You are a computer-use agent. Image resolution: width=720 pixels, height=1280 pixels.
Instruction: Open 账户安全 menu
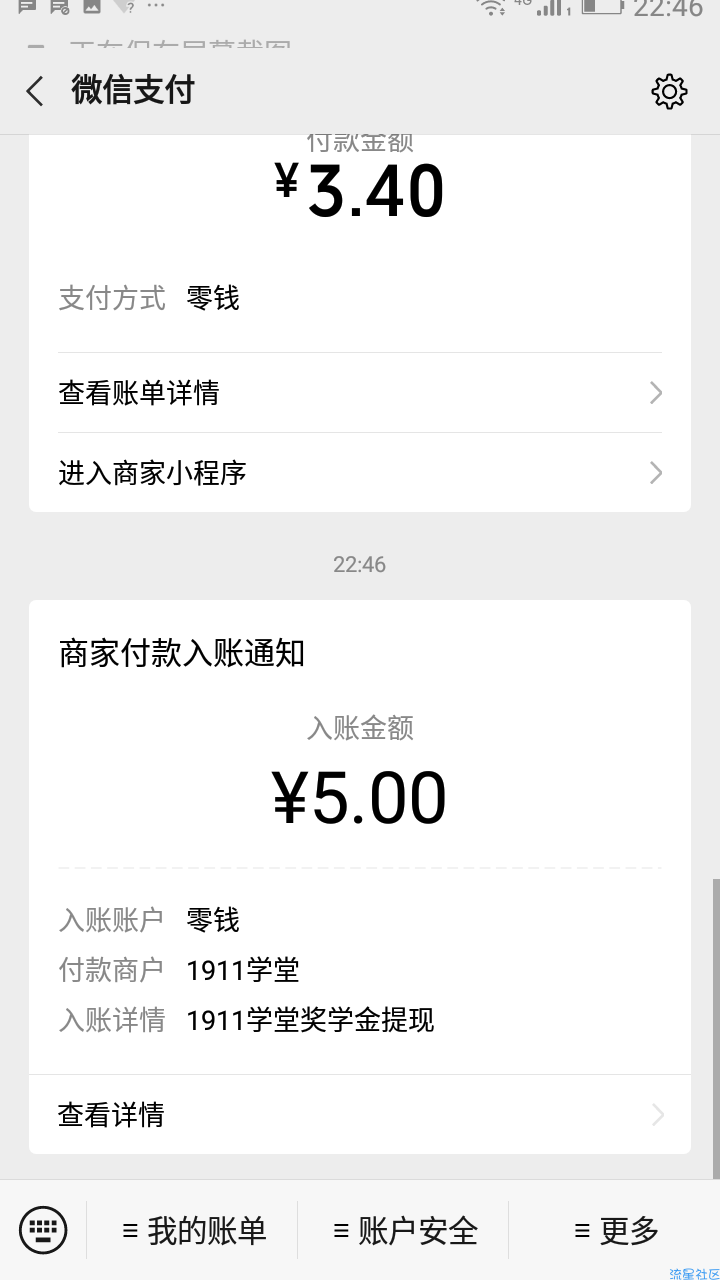404,1231
